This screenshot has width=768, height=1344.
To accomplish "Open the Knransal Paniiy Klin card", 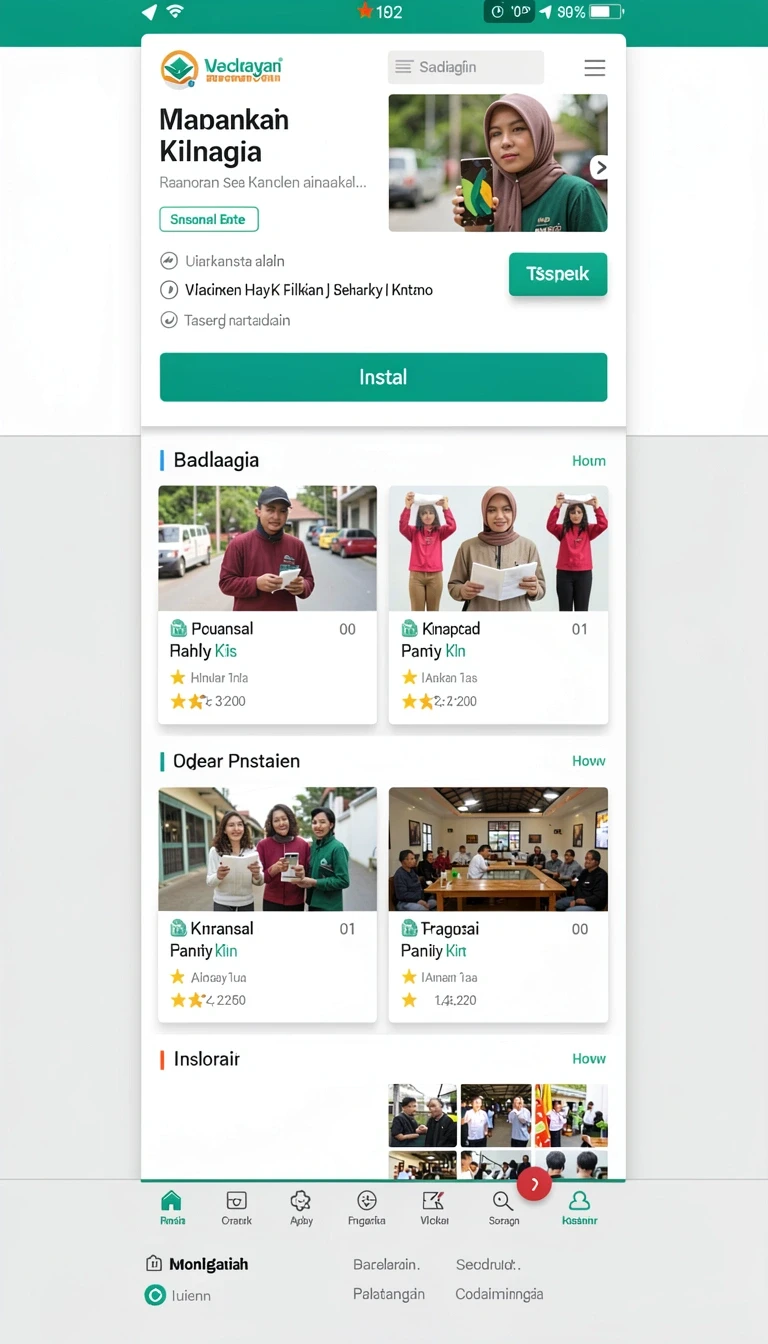I will click(267, 904).
